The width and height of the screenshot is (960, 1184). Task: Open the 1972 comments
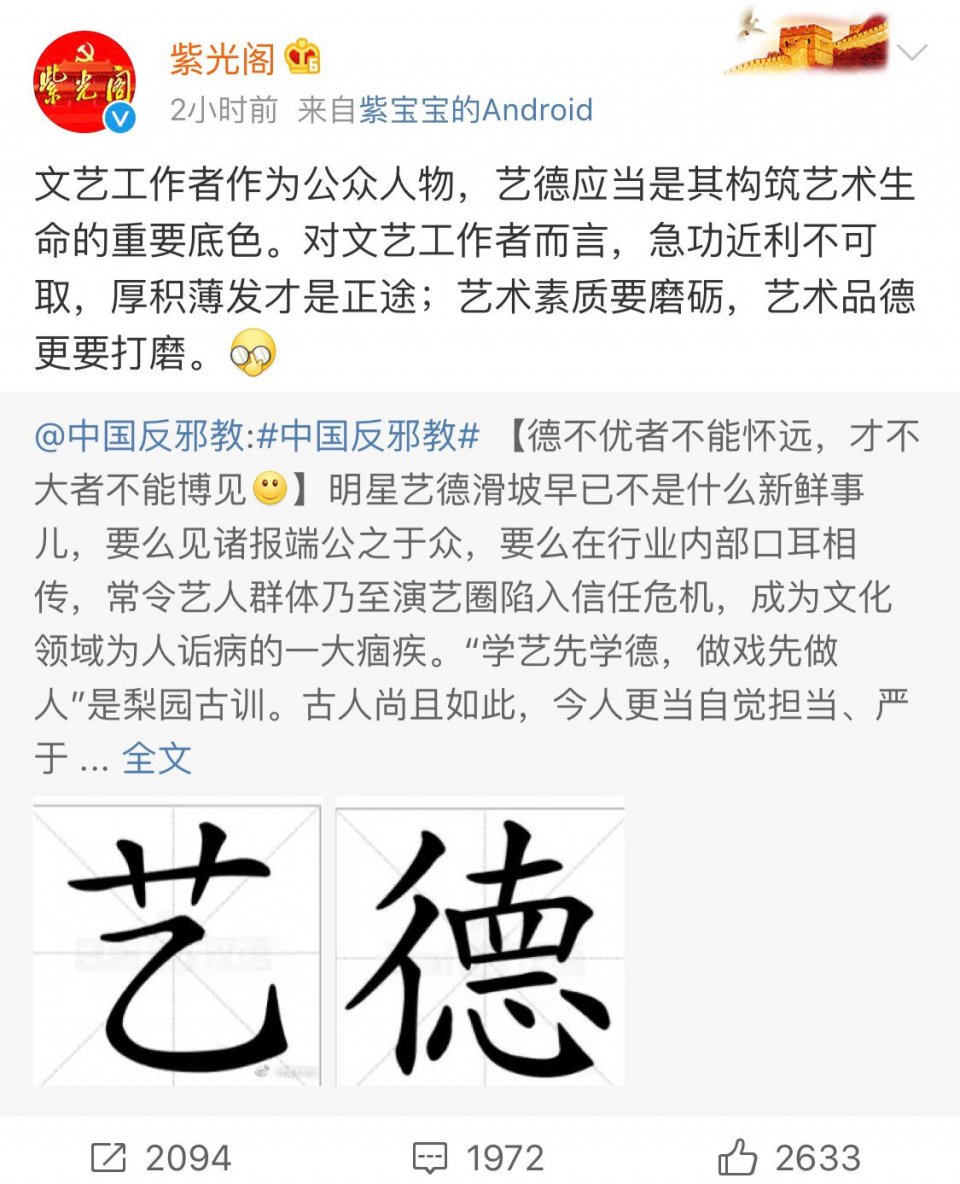pyautogui.click(x=480, y=1158)
